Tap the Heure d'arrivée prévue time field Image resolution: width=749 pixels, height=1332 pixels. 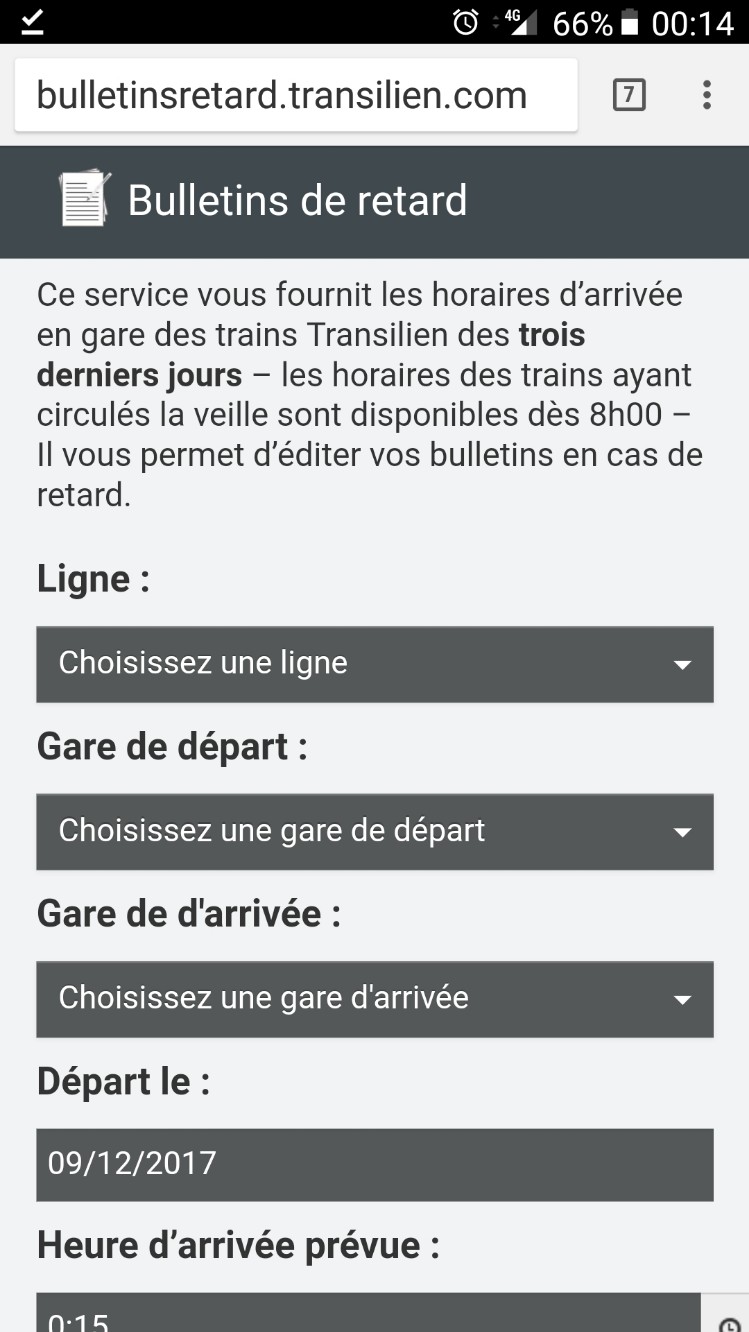click(x=369, y=1313)
